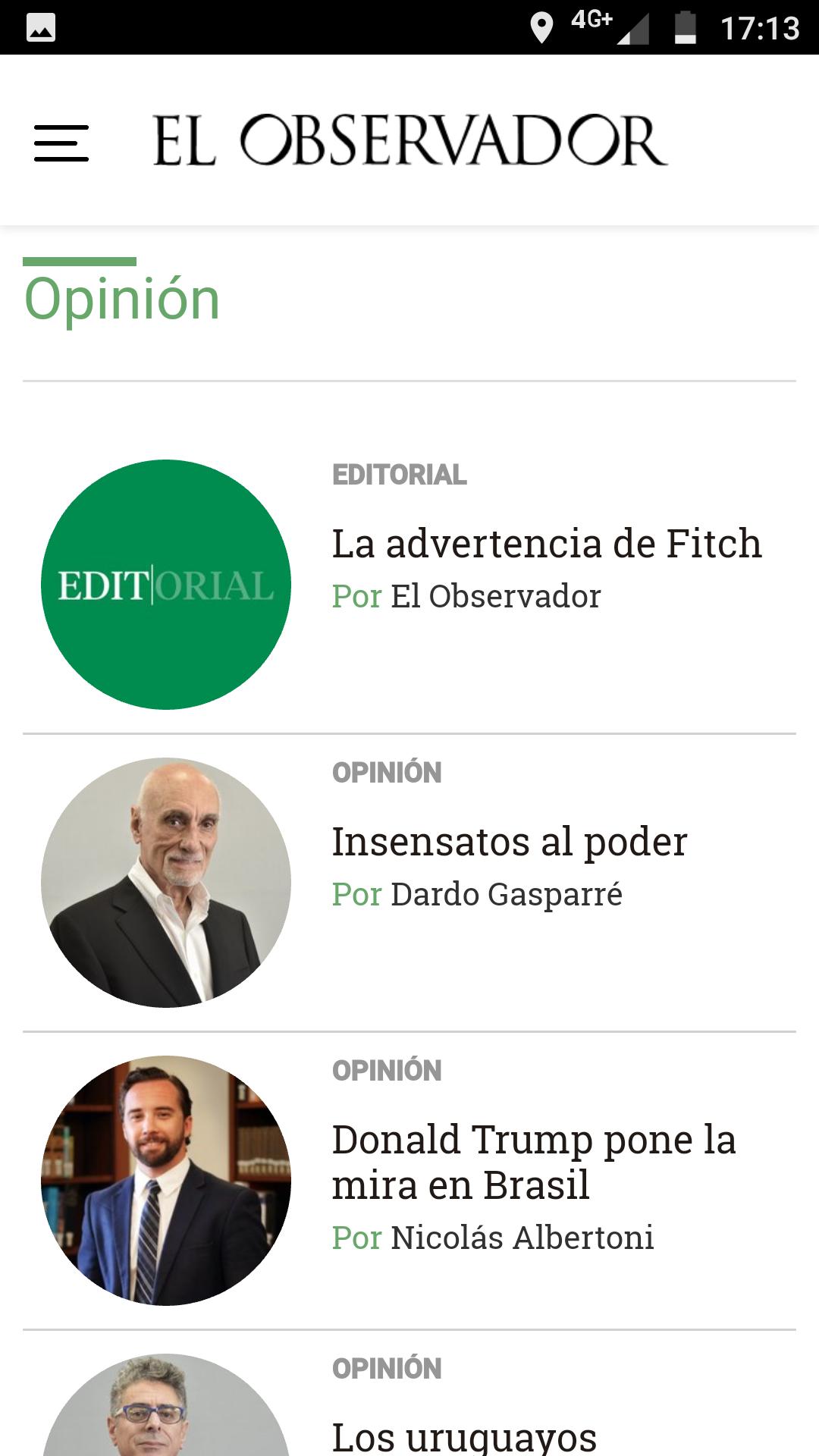Viewport: 819px width, 1456px height.
Task: Open the hamburger navigation menu
Action: [61, 144]
